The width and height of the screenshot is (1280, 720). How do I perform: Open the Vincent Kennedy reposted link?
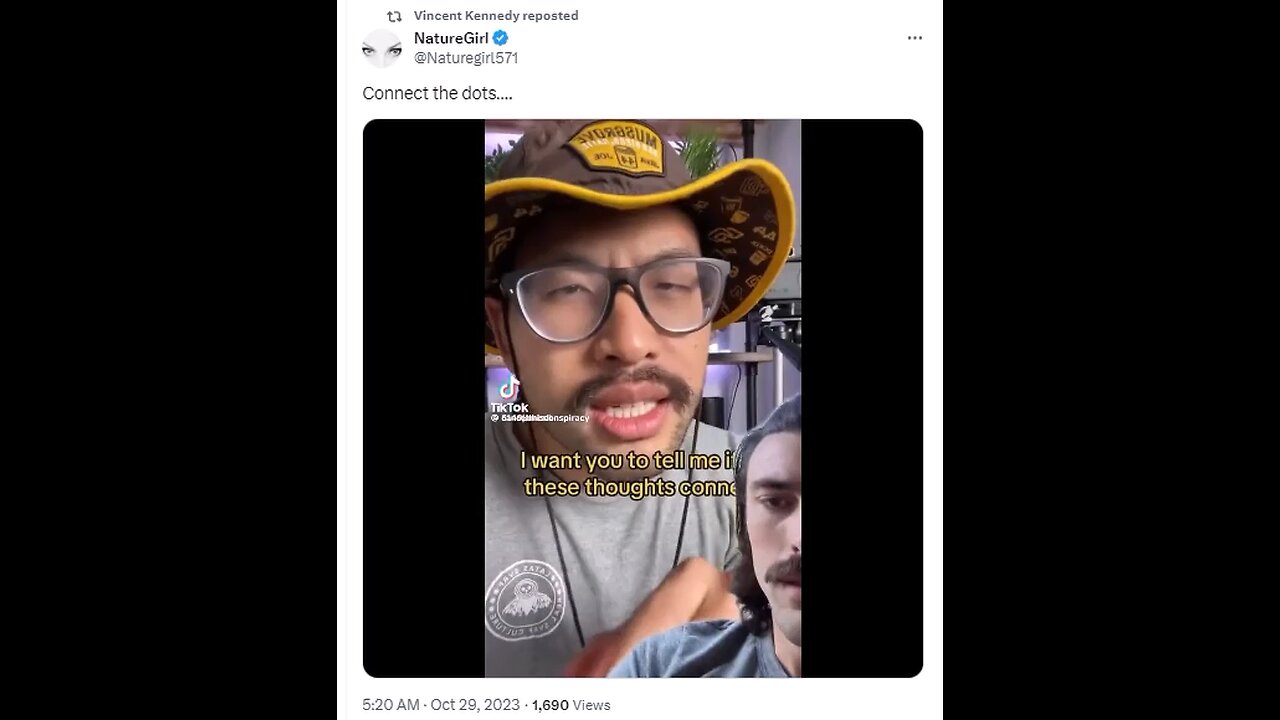[x=495, y=16]
